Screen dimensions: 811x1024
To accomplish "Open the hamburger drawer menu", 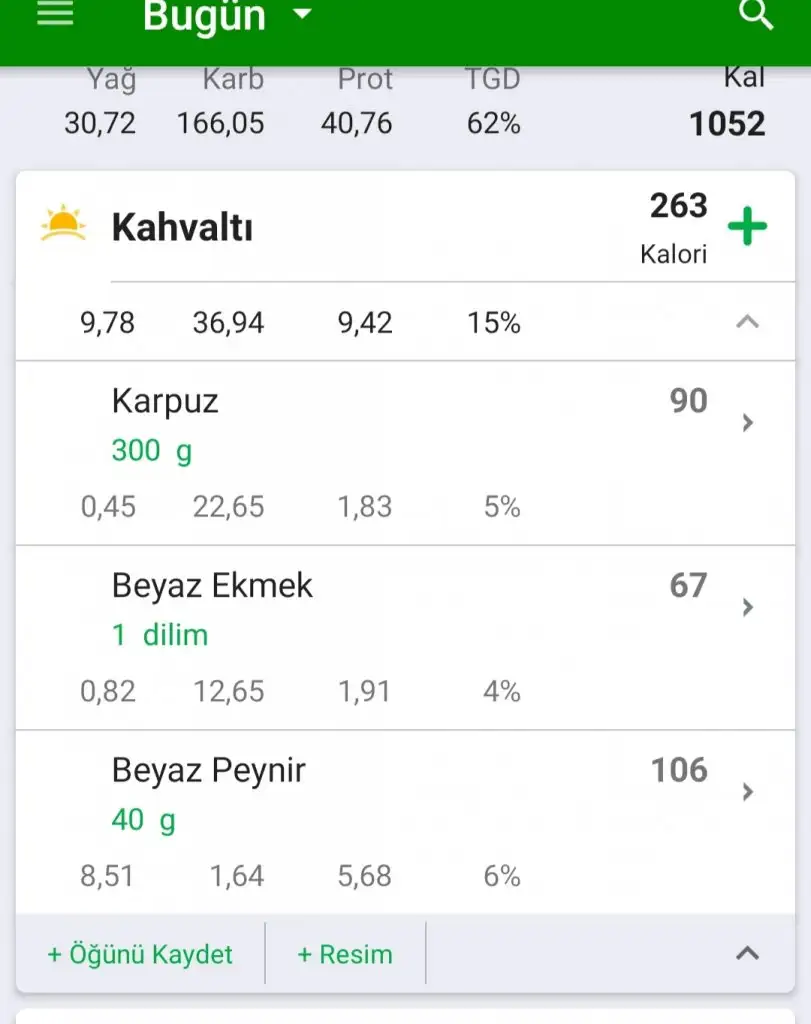I will click(x=55, y=14).
